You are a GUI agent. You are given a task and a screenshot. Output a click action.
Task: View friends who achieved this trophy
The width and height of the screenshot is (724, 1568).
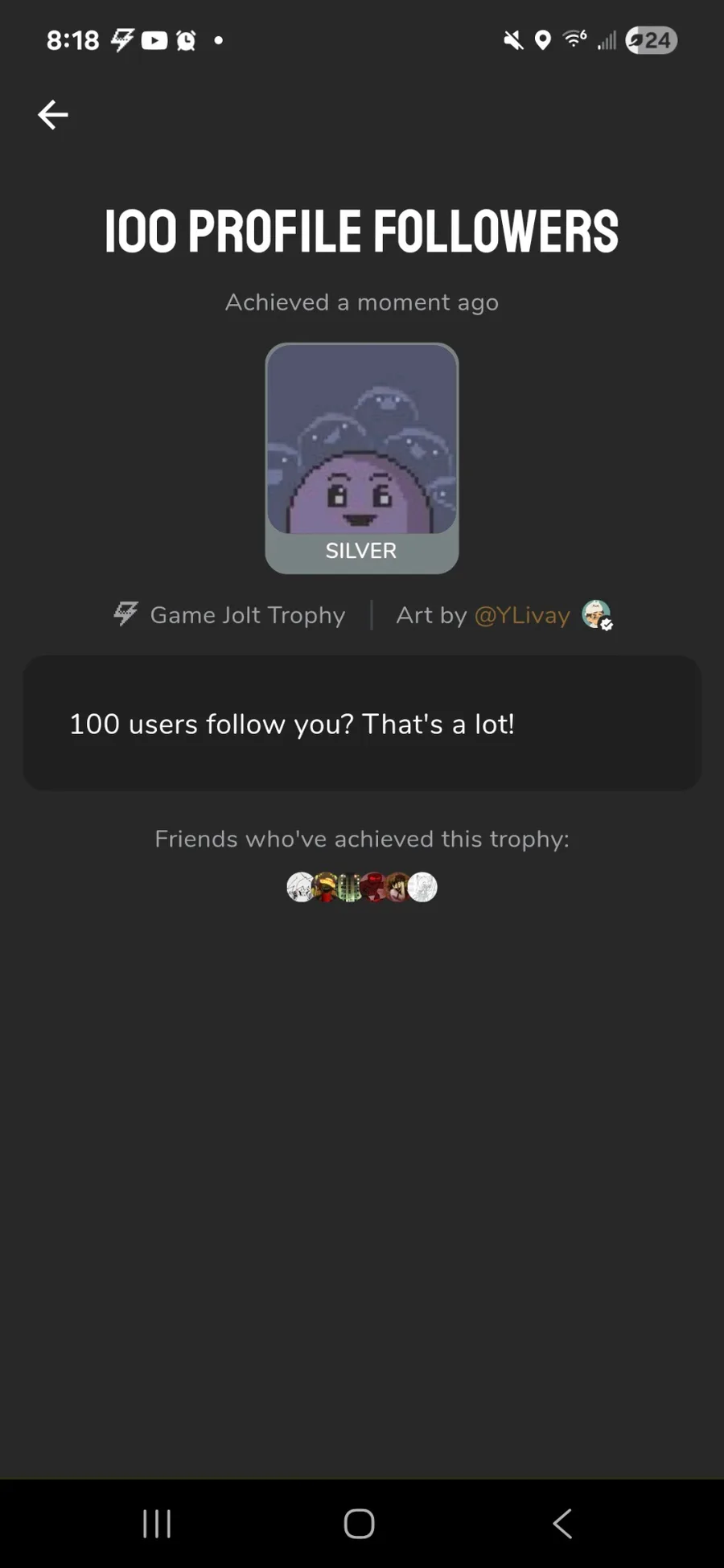[x=362, y=887]
